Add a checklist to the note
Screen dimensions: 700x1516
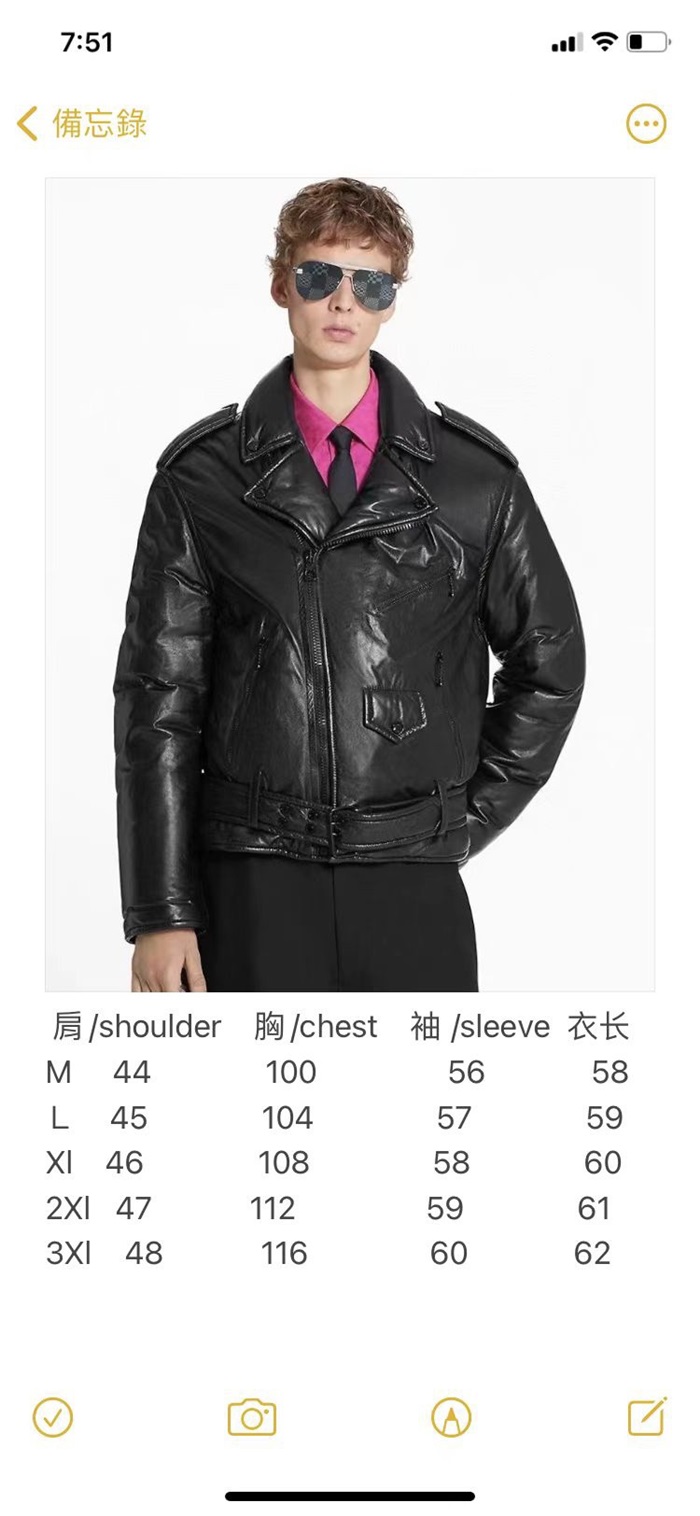pos(53,1417)
